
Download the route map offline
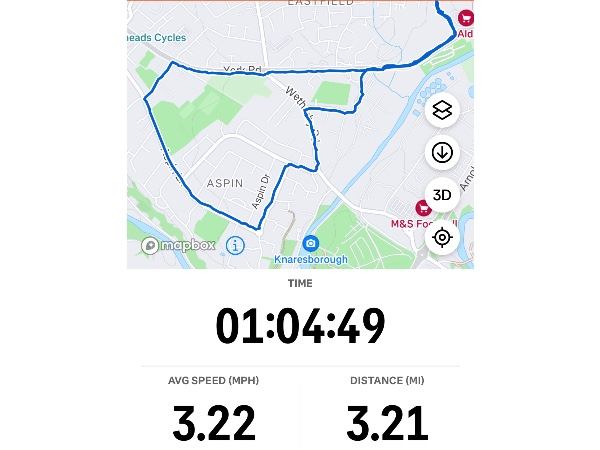click(x=442, y=152)
